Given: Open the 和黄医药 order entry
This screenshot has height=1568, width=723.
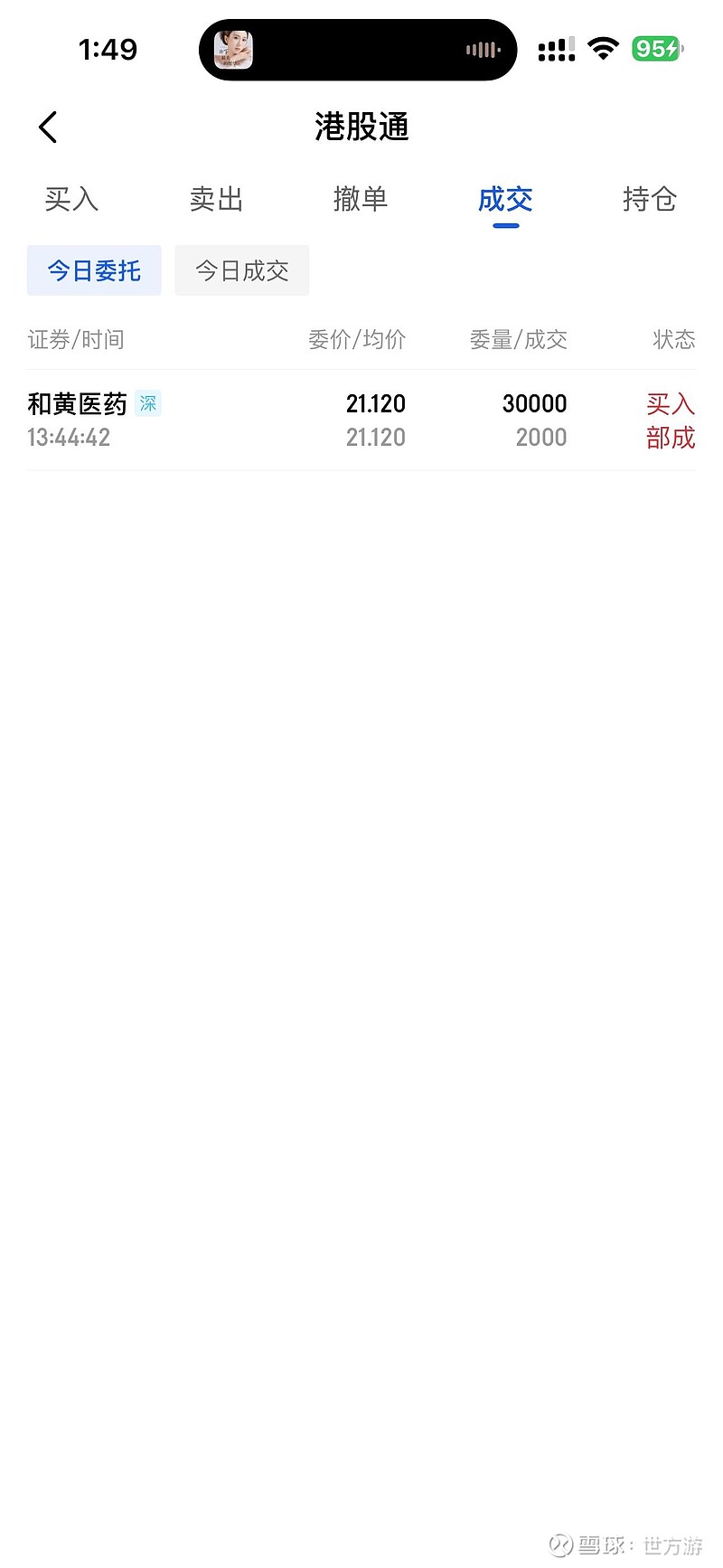Looking at the screenshot, I should (x=77, y=404).
